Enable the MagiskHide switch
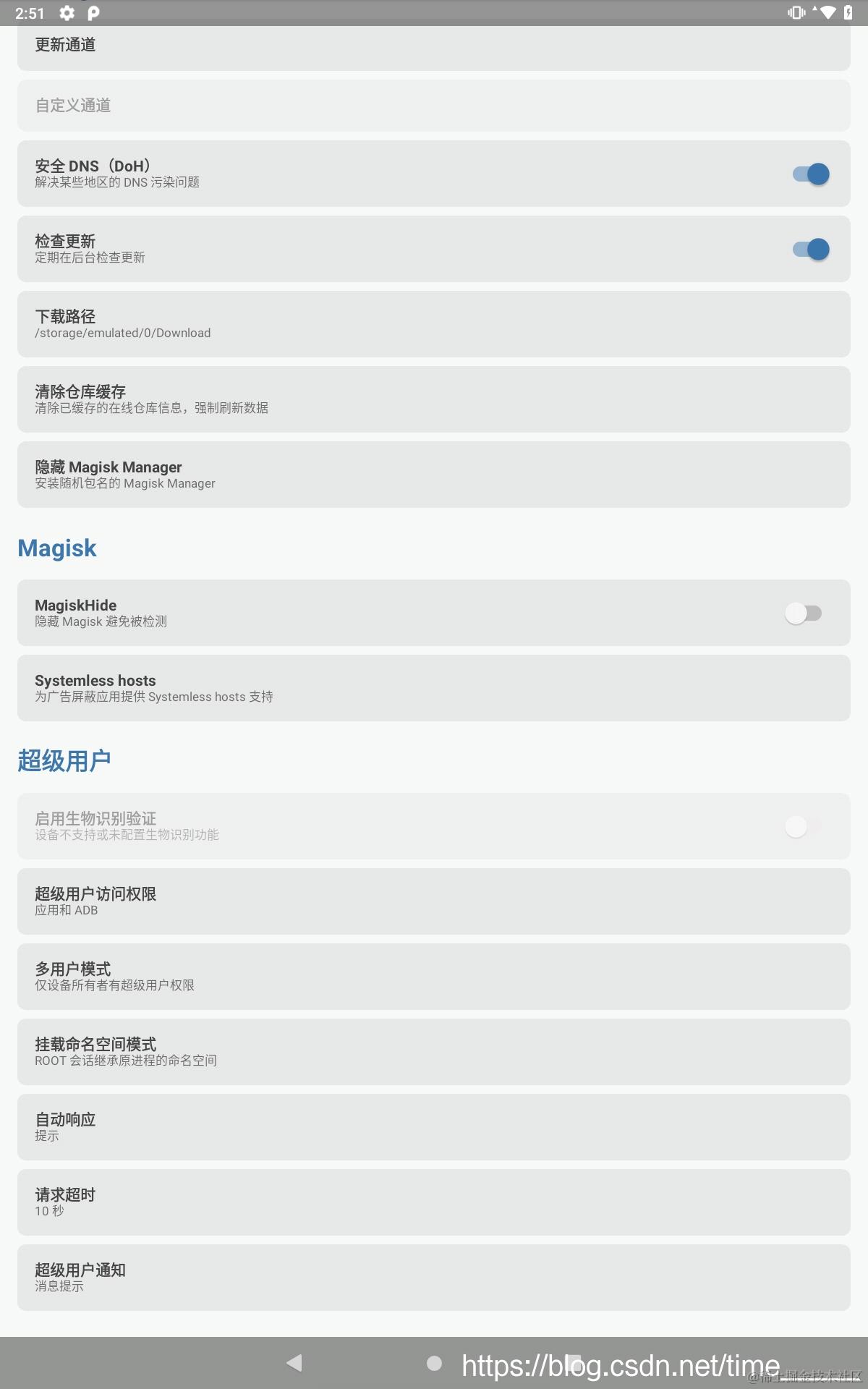The width and height of the screenshot is (868, 1389). tap(803, 613)
